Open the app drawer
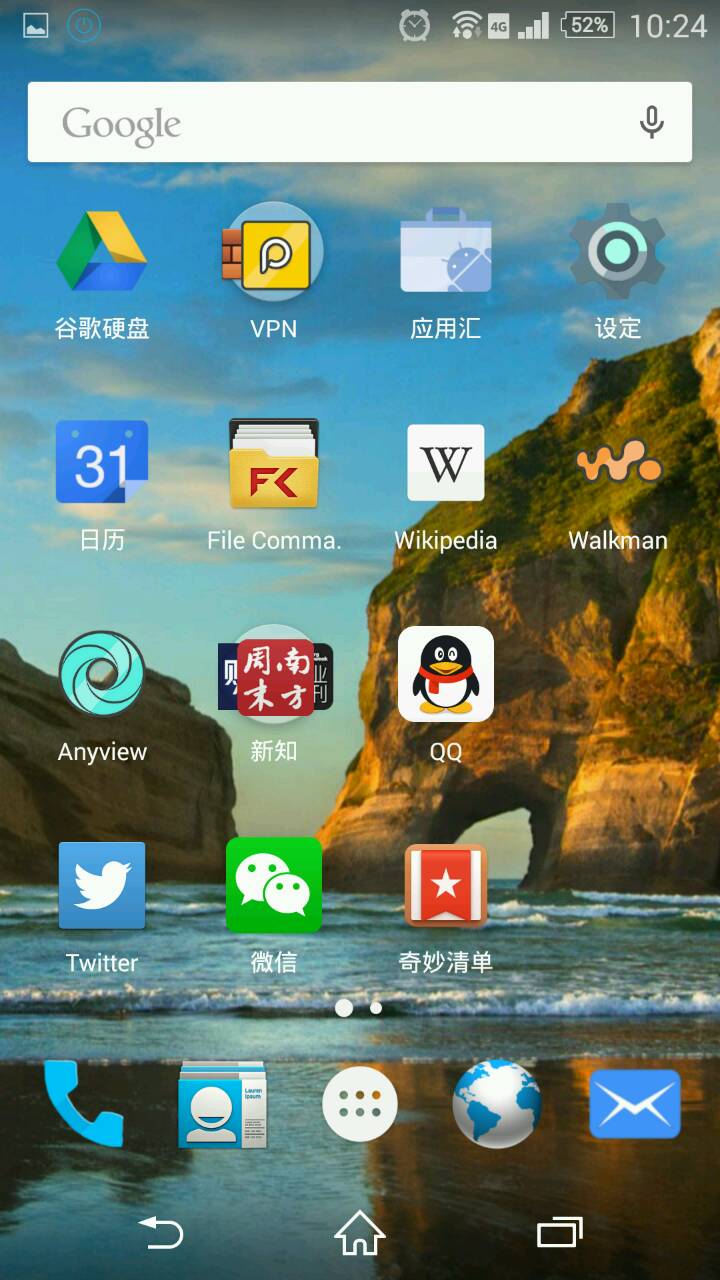 pos(360,1104)
